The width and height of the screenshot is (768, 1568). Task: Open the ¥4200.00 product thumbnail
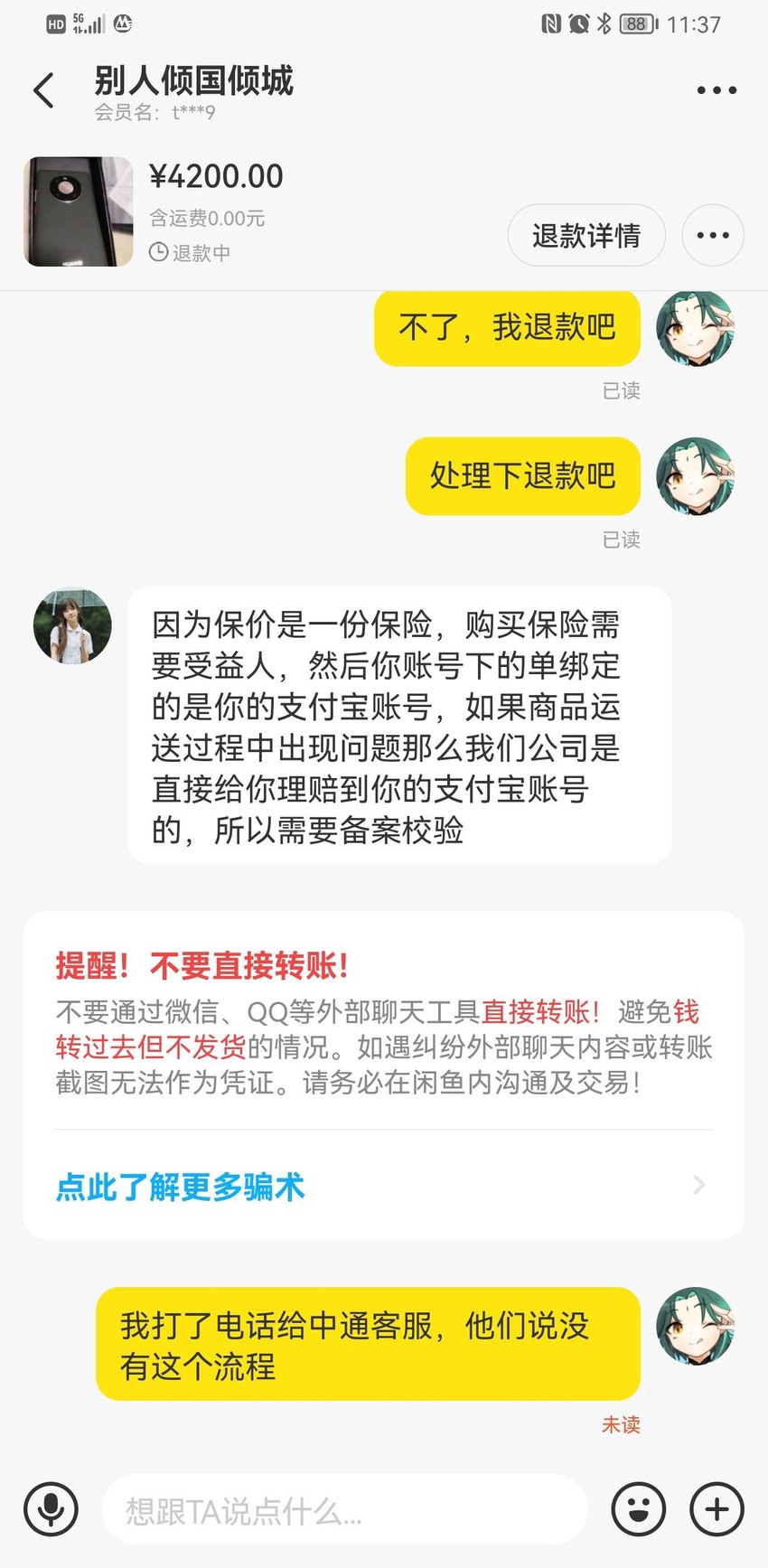(x=79, y=211)
